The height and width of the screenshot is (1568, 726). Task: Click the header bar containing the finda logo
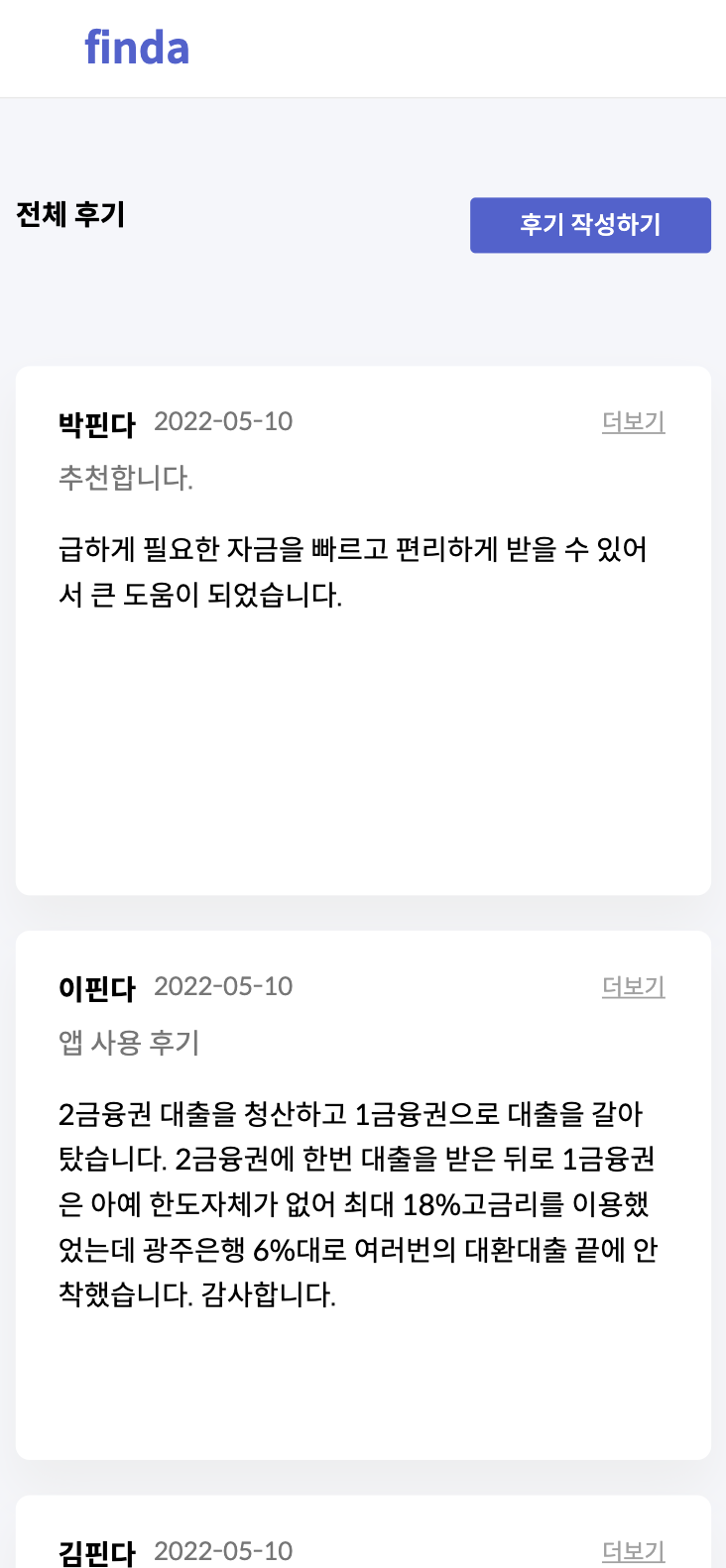[x=363, y=47]
